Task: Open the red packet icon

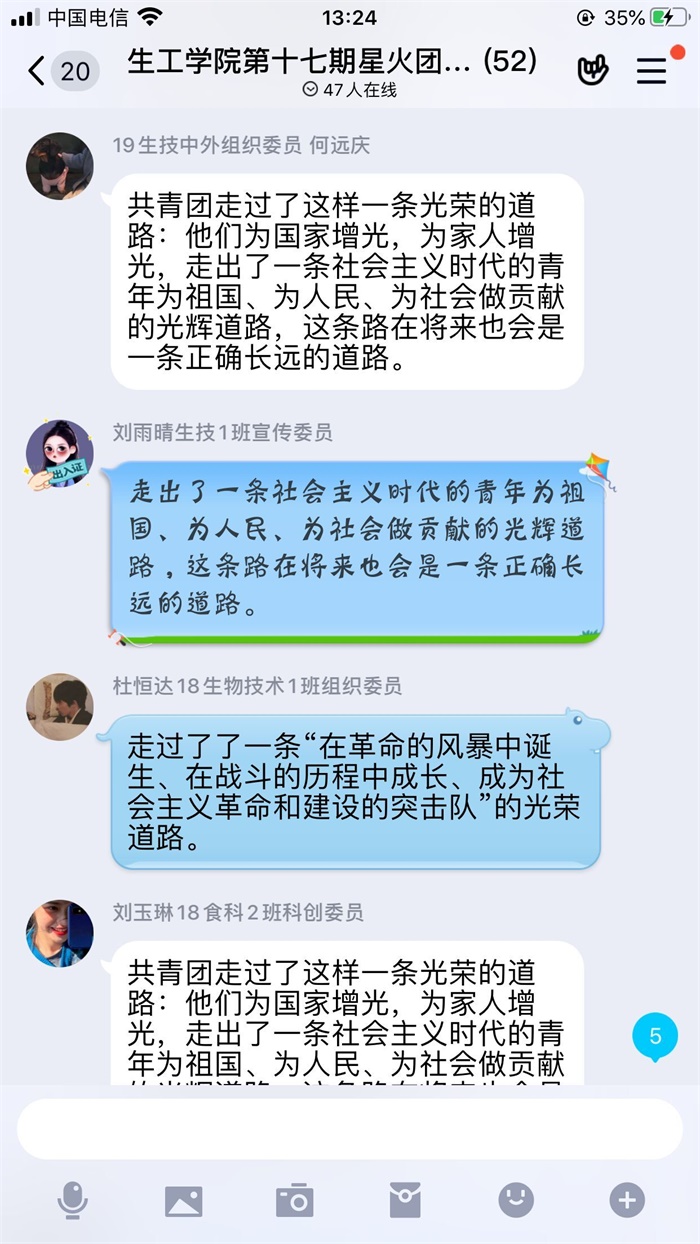Action: coord(405,1200)
